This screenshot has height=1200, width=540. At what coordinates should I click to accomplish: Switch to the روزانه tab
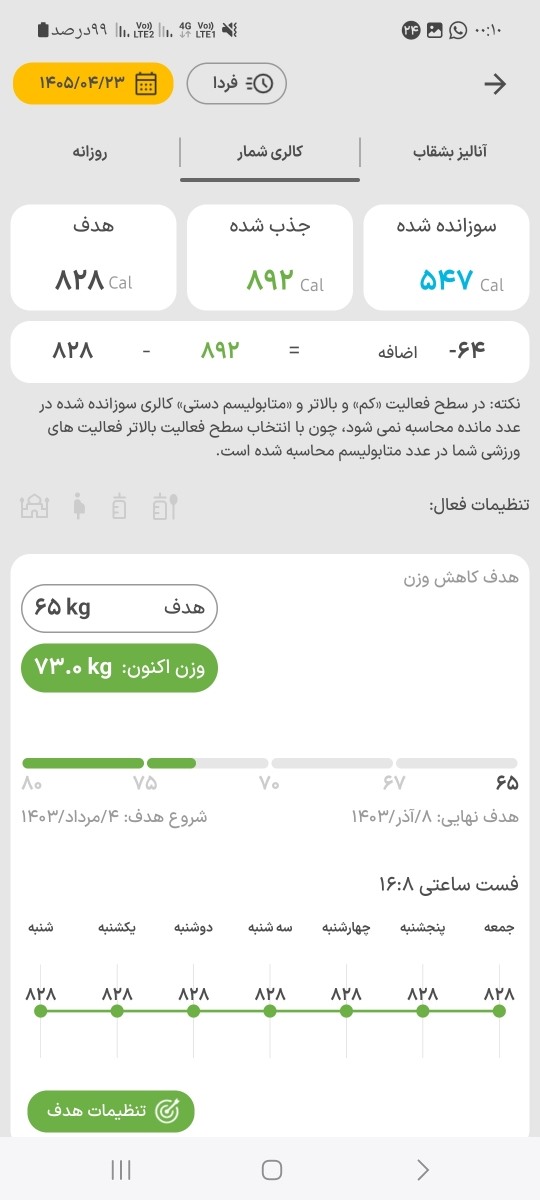(x=90, y=153)
